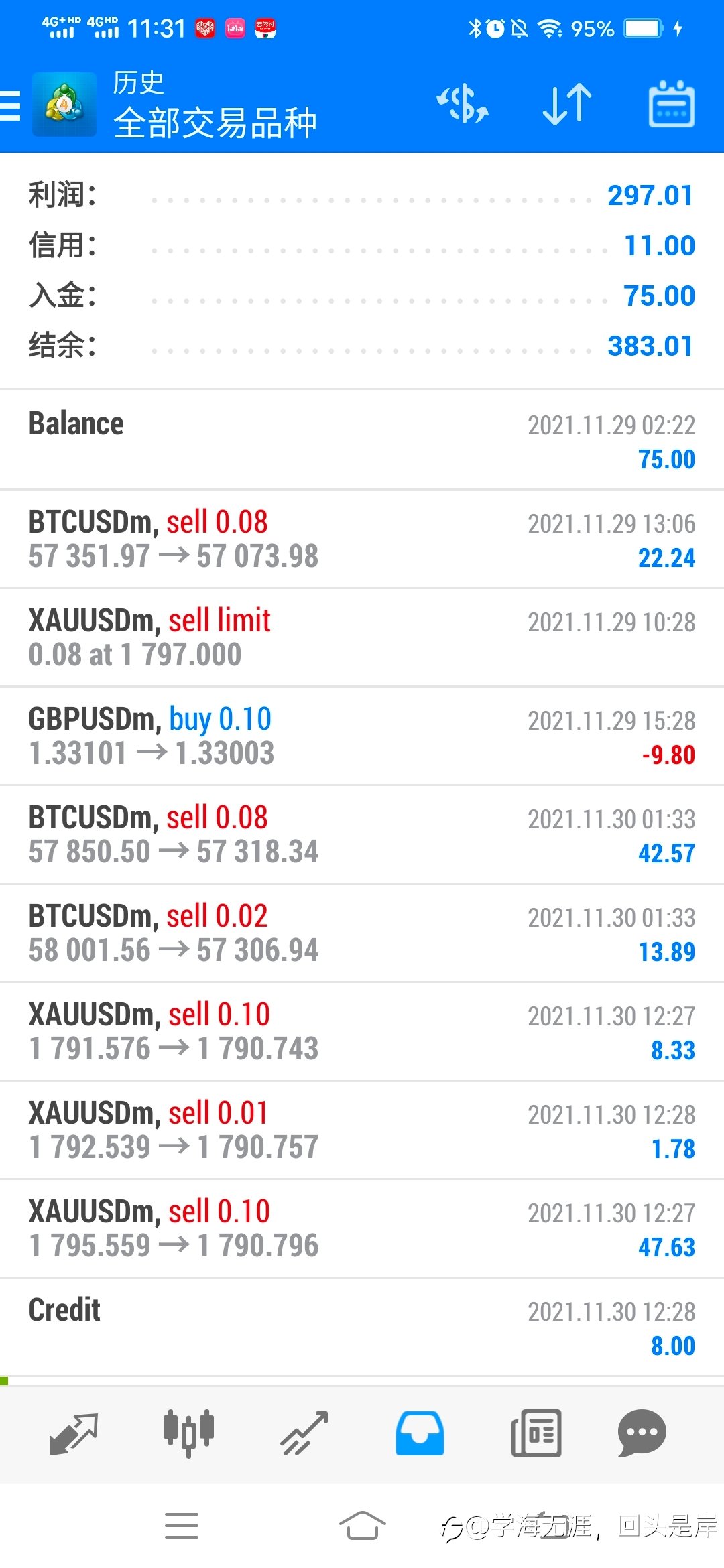The height and width of the screenshot is (1568, 724).
Task: Open the calendar date range picker
Action: click(x=672, y=105)
